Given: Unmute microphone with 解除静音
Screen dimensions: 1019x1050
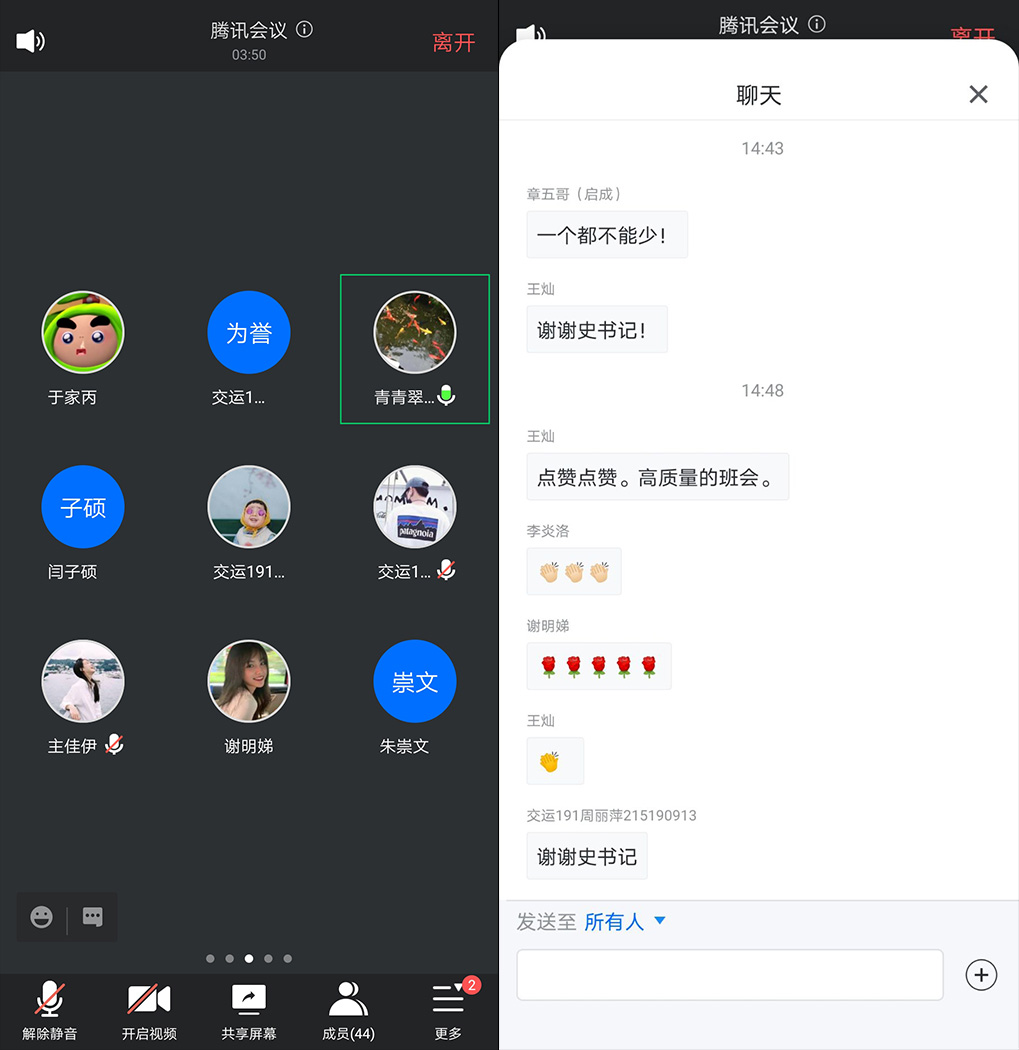Looking at the screenshot, I should pyautogui.click(x=49, y=1010).
